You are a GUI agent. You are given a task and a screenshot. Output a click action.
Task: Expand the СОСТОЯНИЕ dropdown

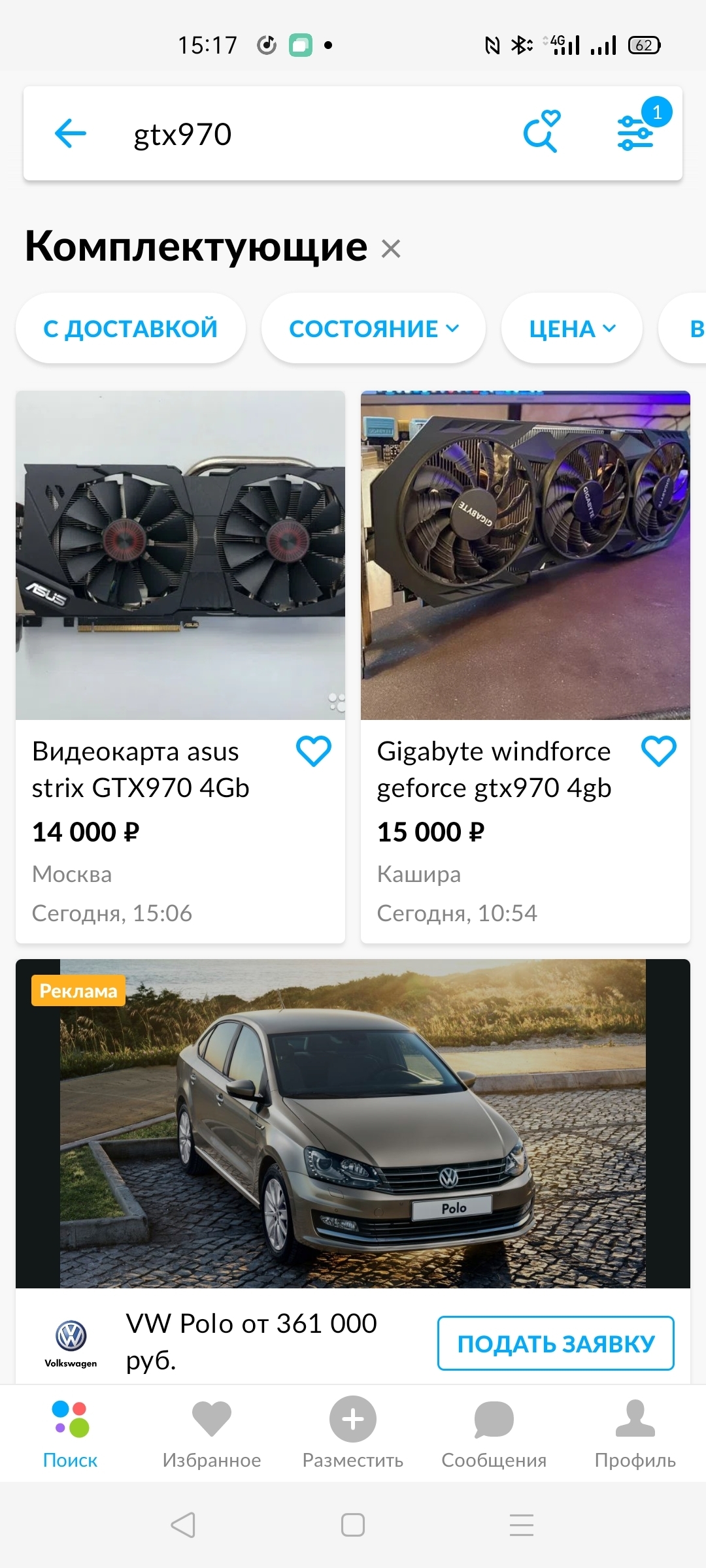[x=373, y=328]
